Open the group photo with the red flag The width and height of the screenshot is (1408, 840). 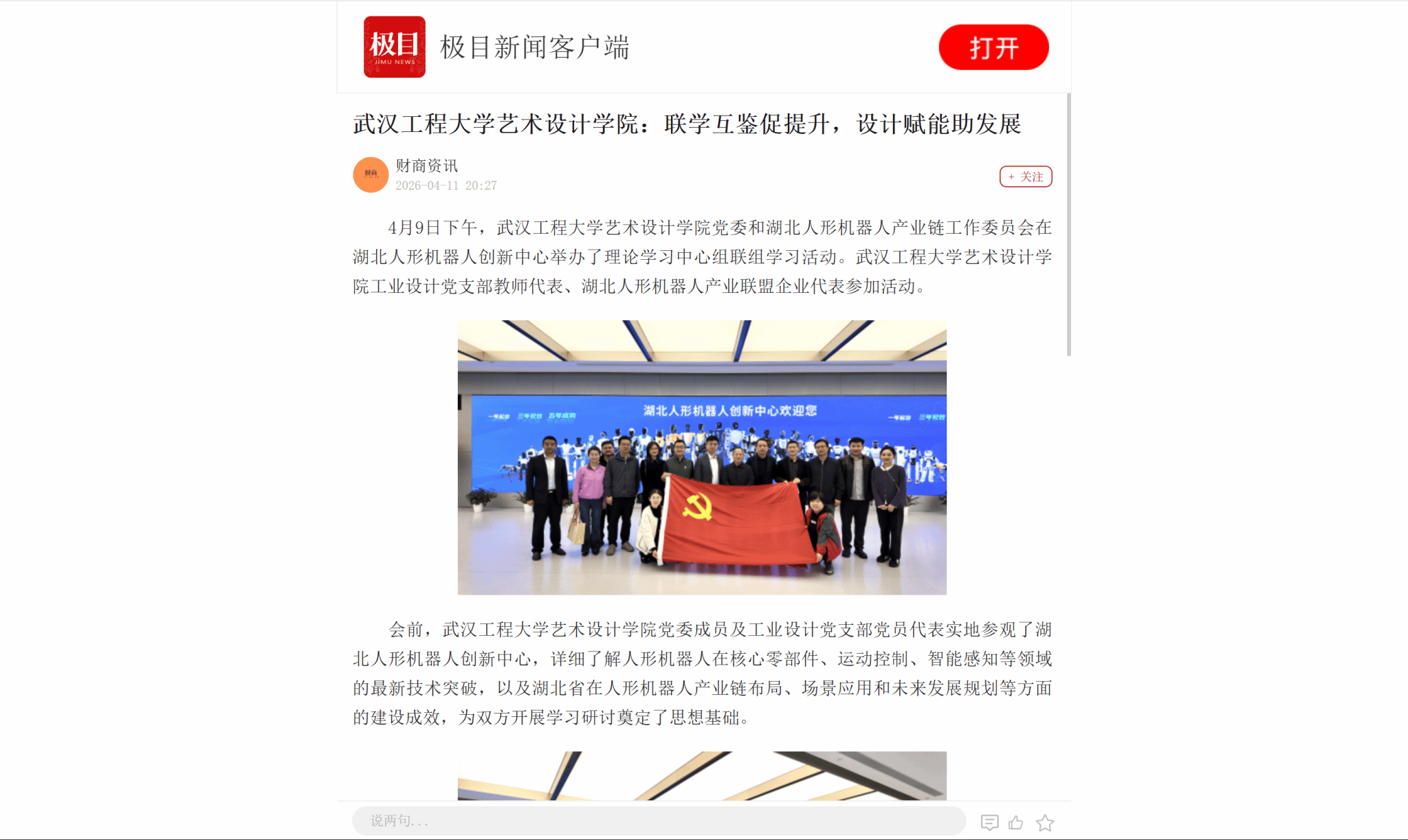[x=702, y=457]
